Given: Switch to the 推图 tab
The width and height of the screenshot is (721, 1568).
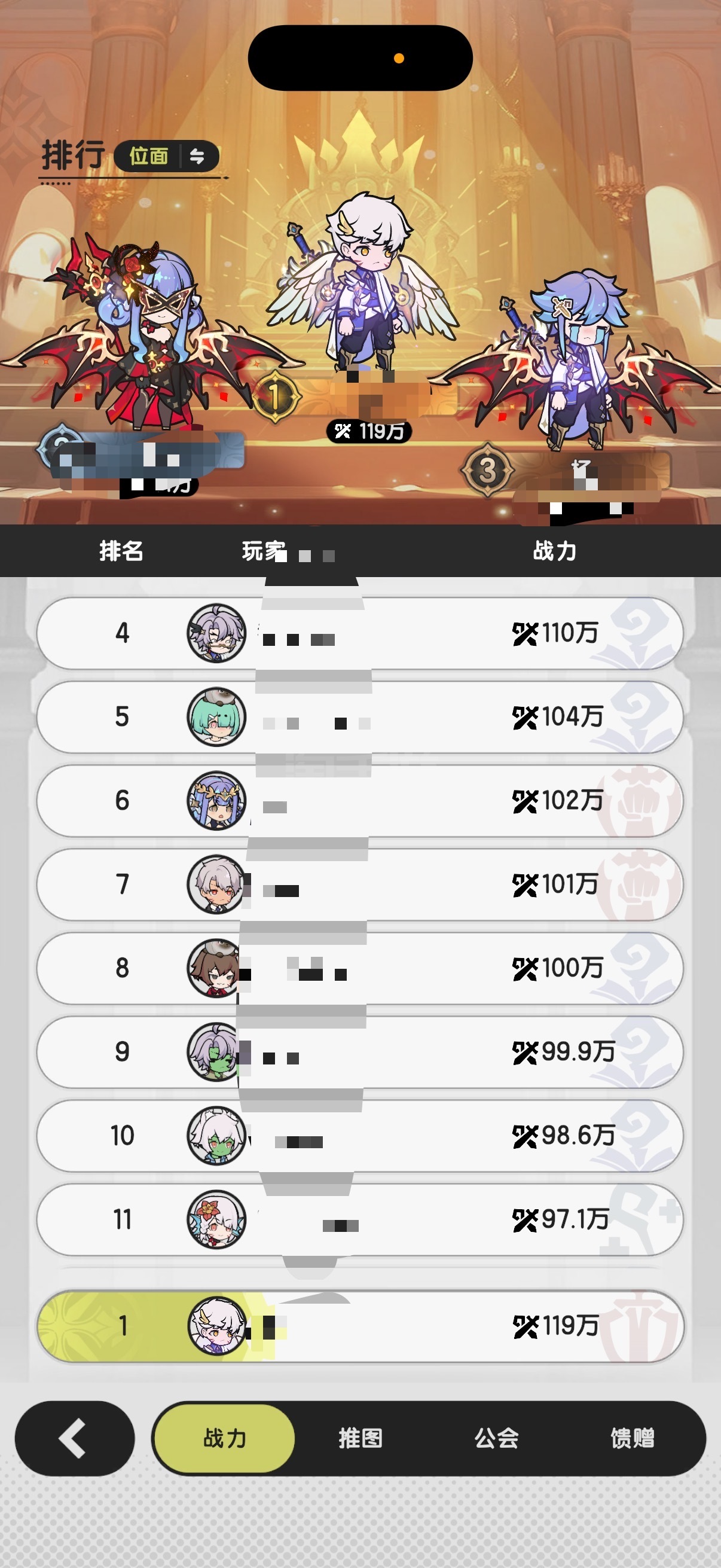Looking at the screenshot, I should pyautogui.click(x=361, y=1438).
